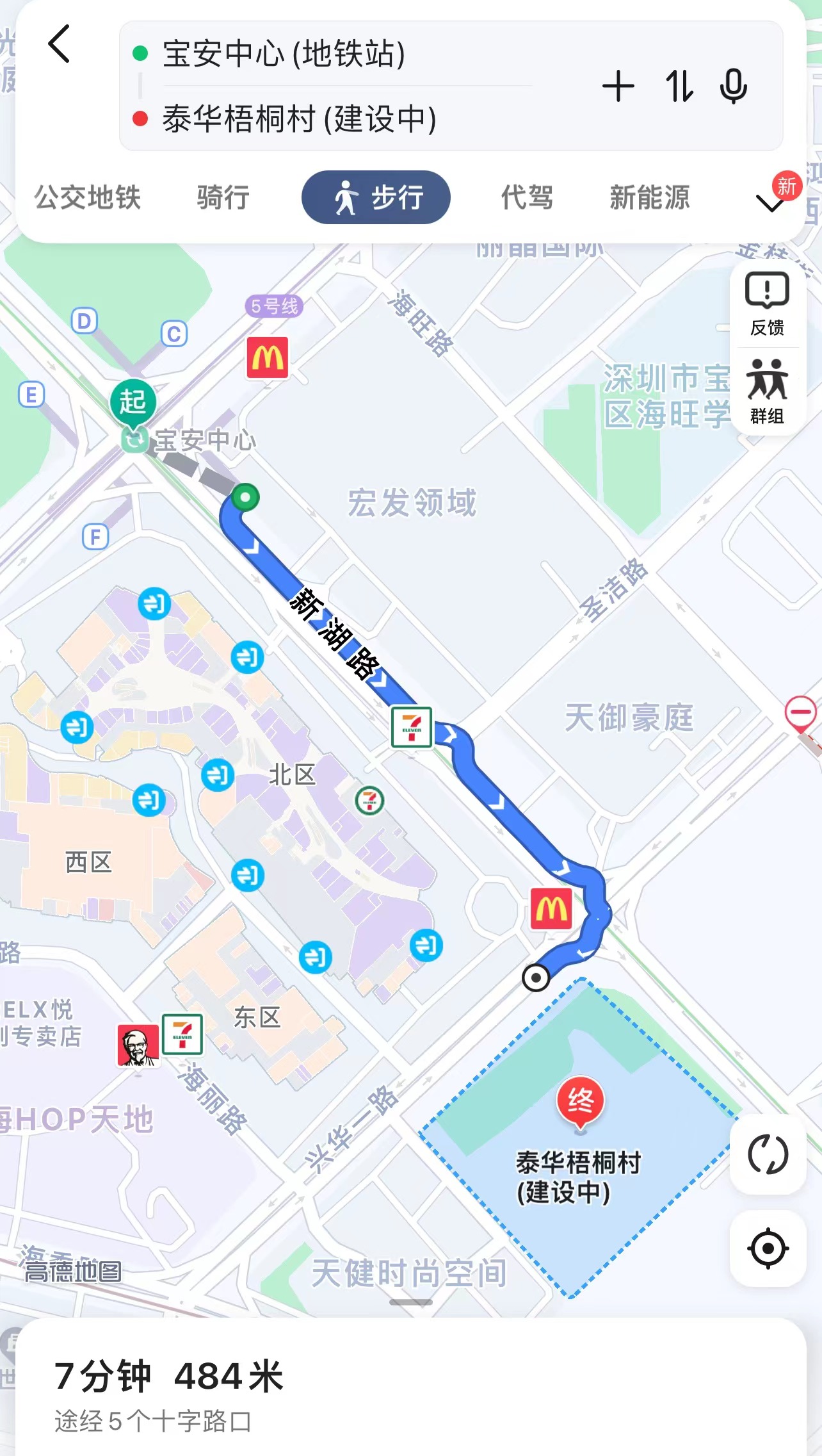
Task: Swap start and destination
Action: point(679,86)
